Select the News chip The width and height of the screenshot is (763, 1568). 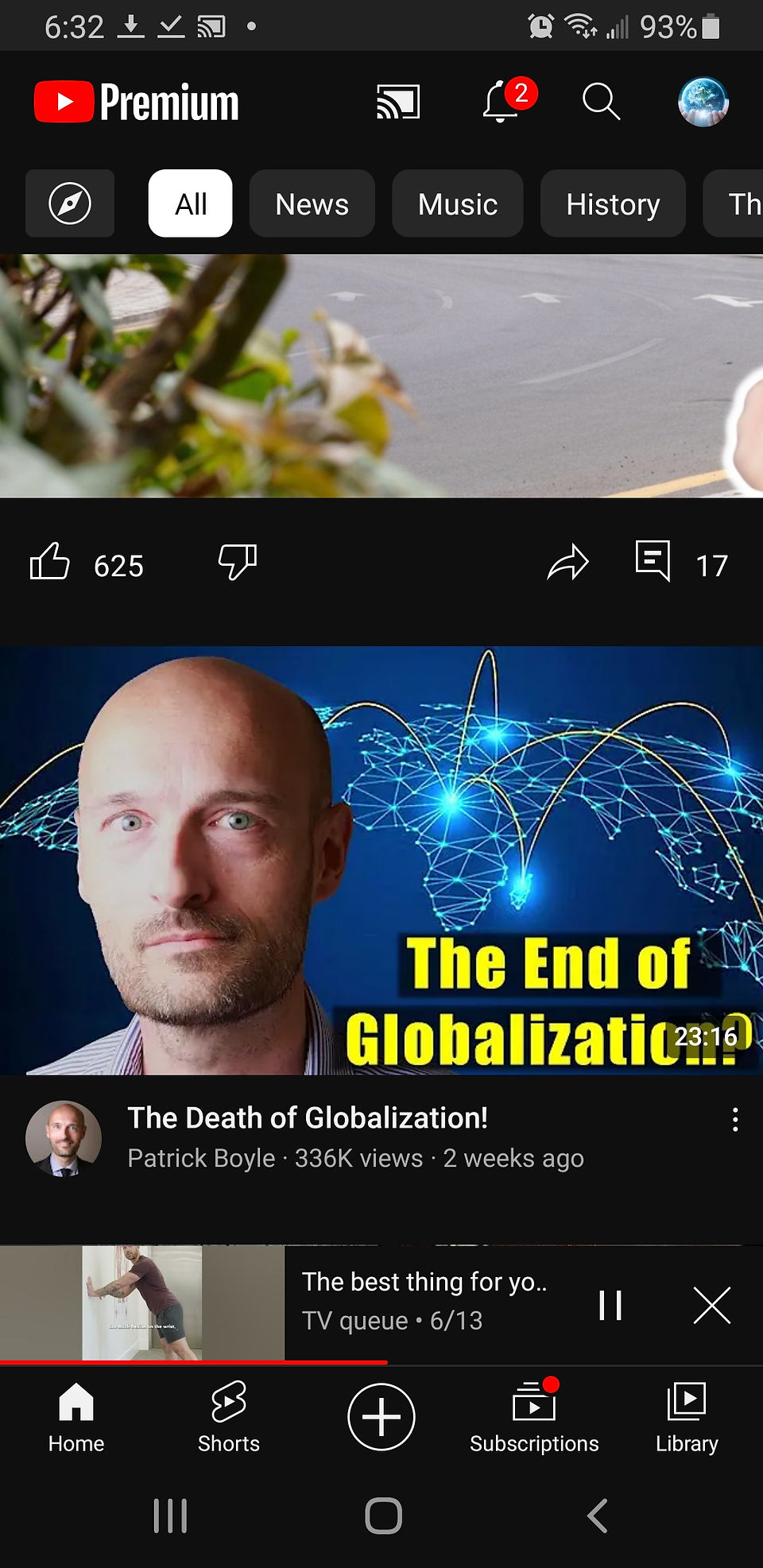point(312,203)
